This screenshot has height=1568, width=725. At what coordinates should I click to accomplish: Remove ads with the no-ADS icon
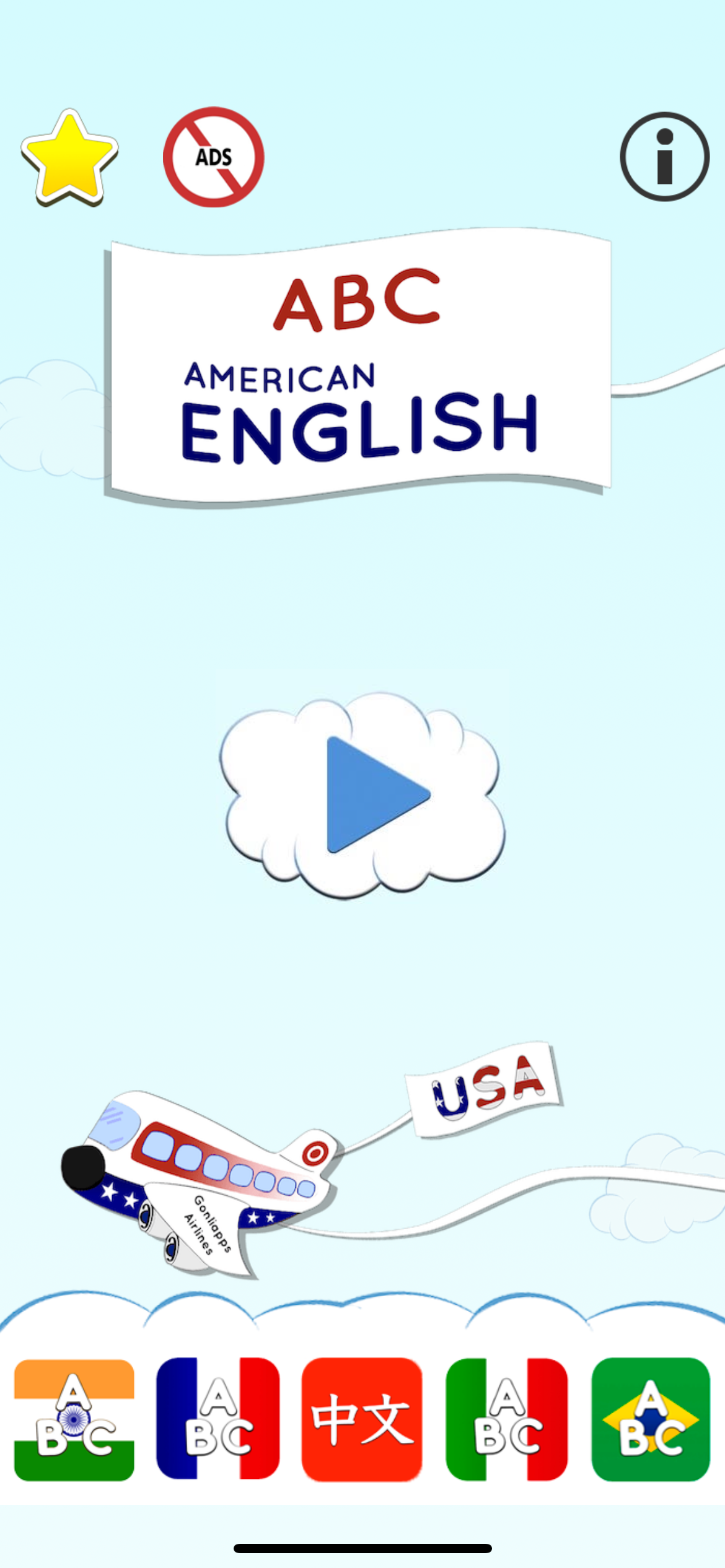pos(214,157)
